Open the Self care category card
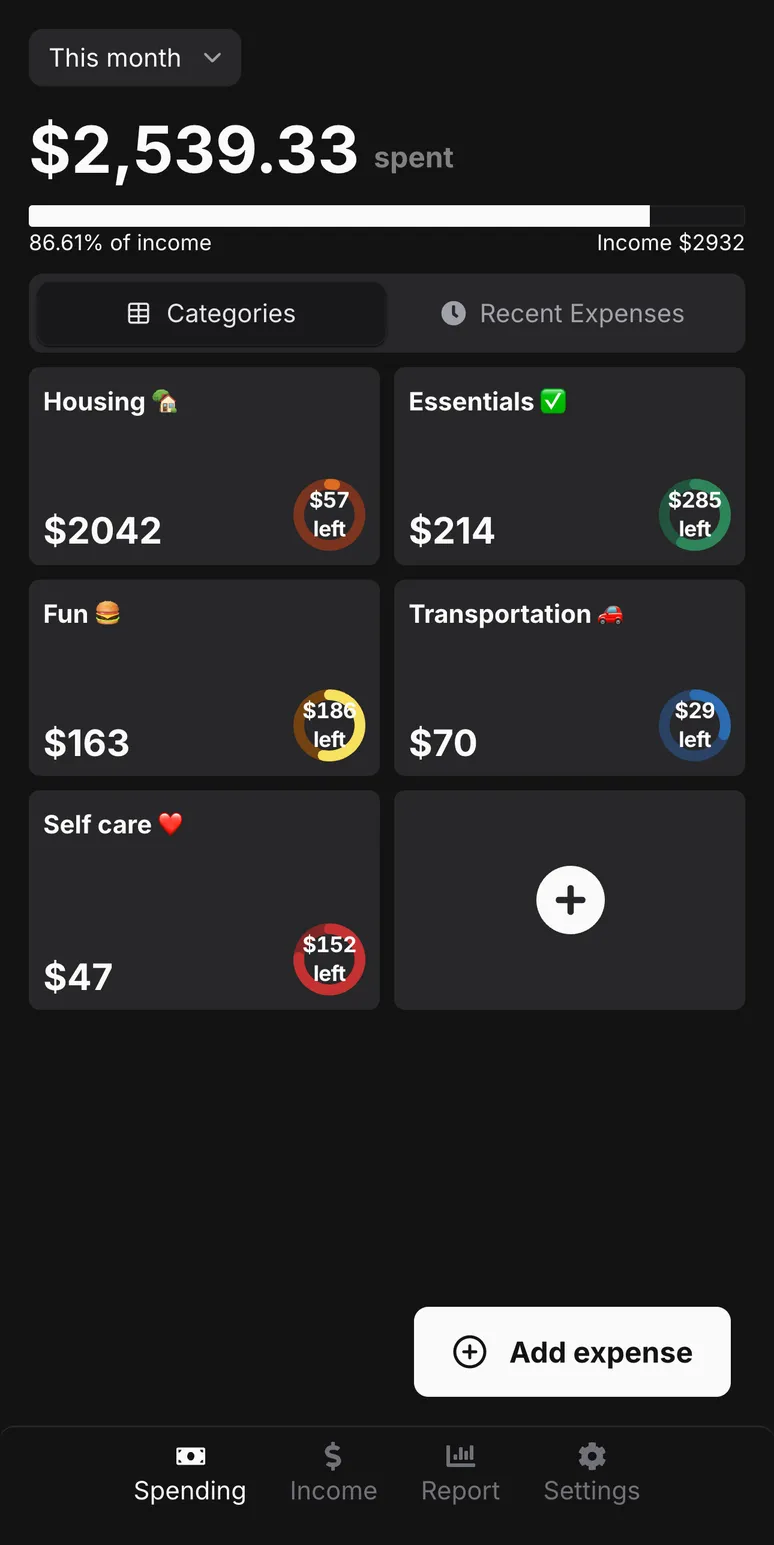This screenshot has height=1545, width=774. coord(204,899)
